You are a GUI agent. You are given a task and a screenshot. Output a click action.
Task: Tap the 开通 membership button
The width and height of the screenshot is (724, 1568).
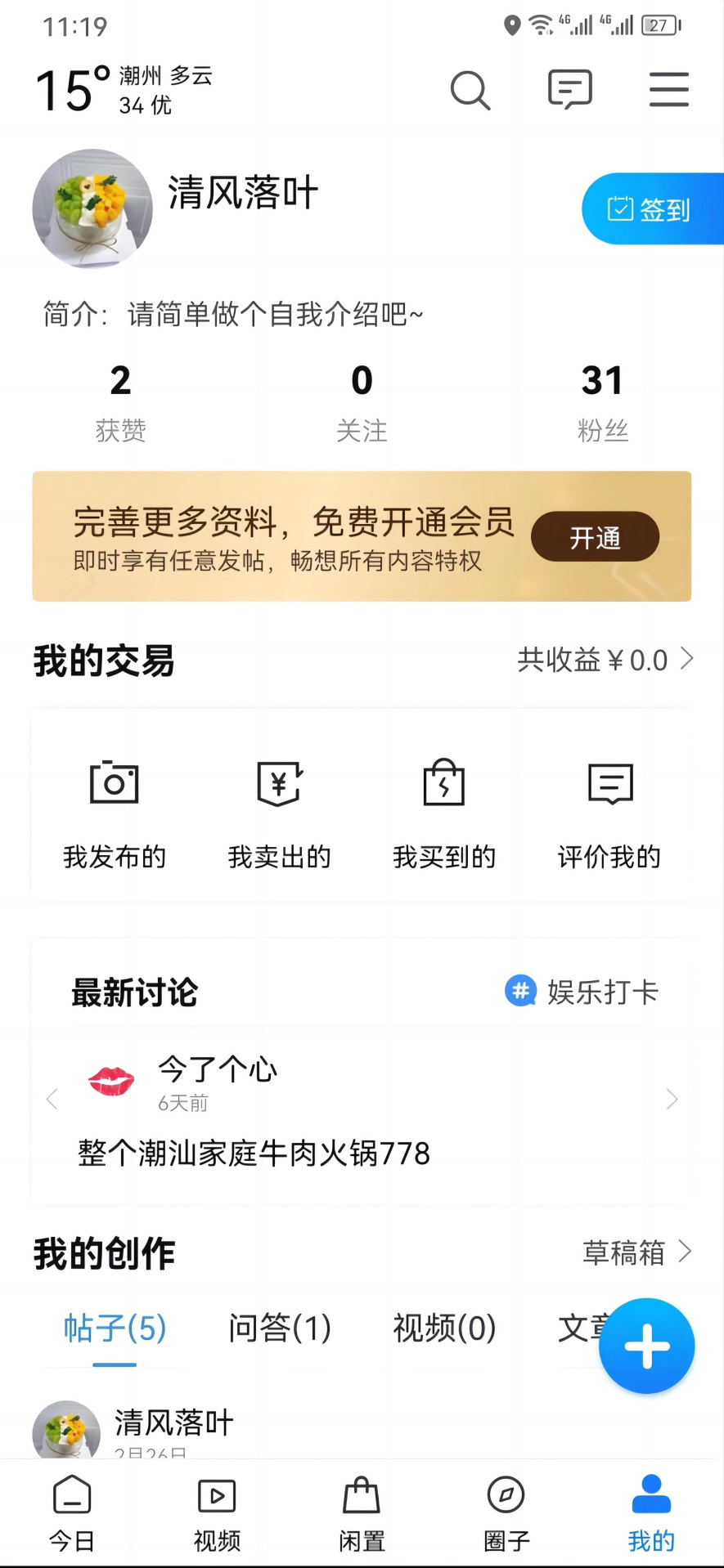[595, 536]
